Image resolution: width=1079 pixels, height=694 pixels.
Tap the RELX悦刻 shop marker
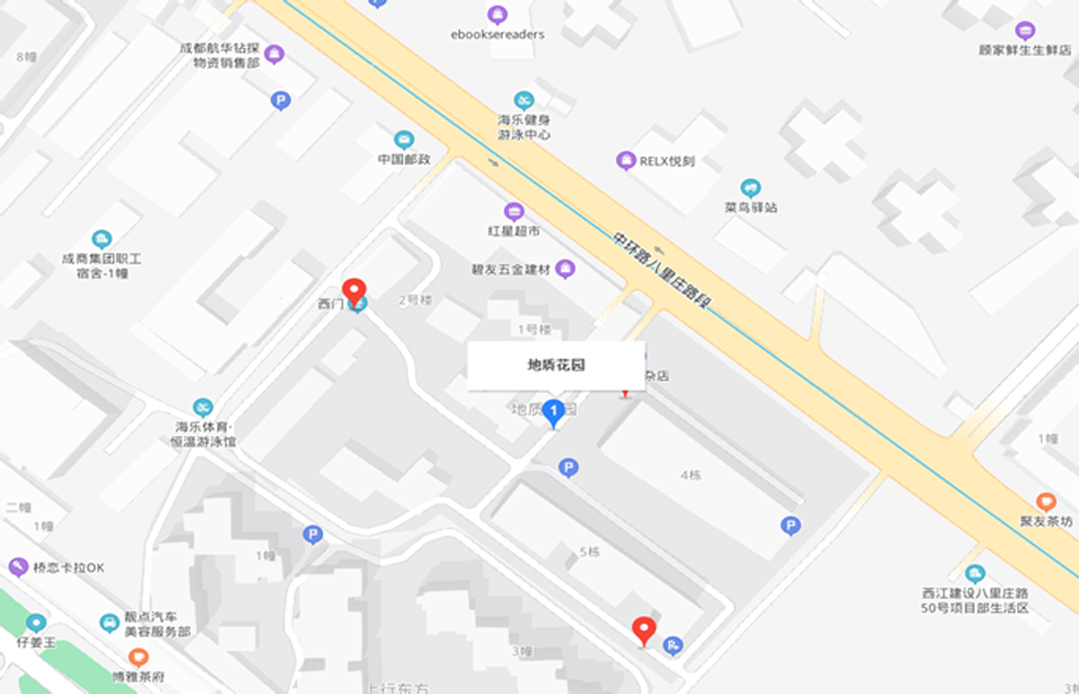626,160
